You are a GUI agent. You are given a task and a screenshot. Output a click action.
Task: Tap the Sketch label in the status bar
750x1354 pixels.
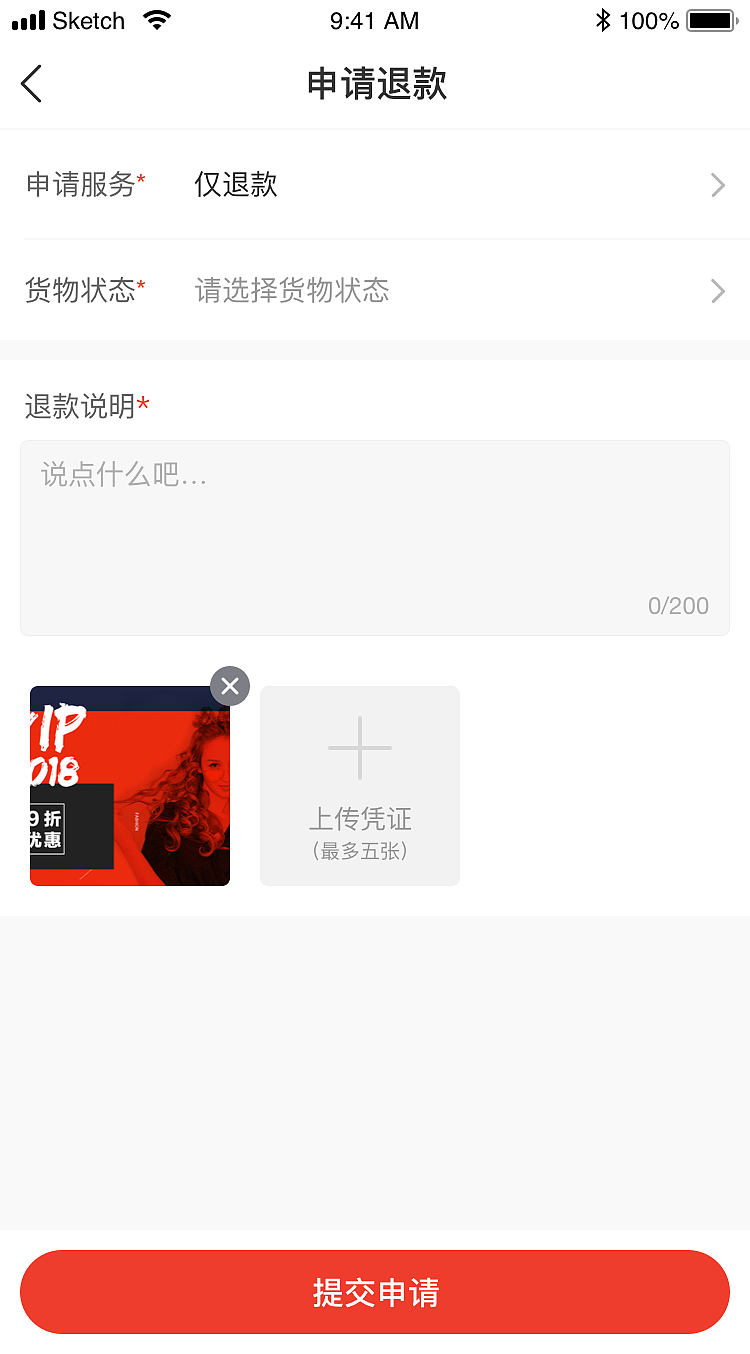[90, 20]
